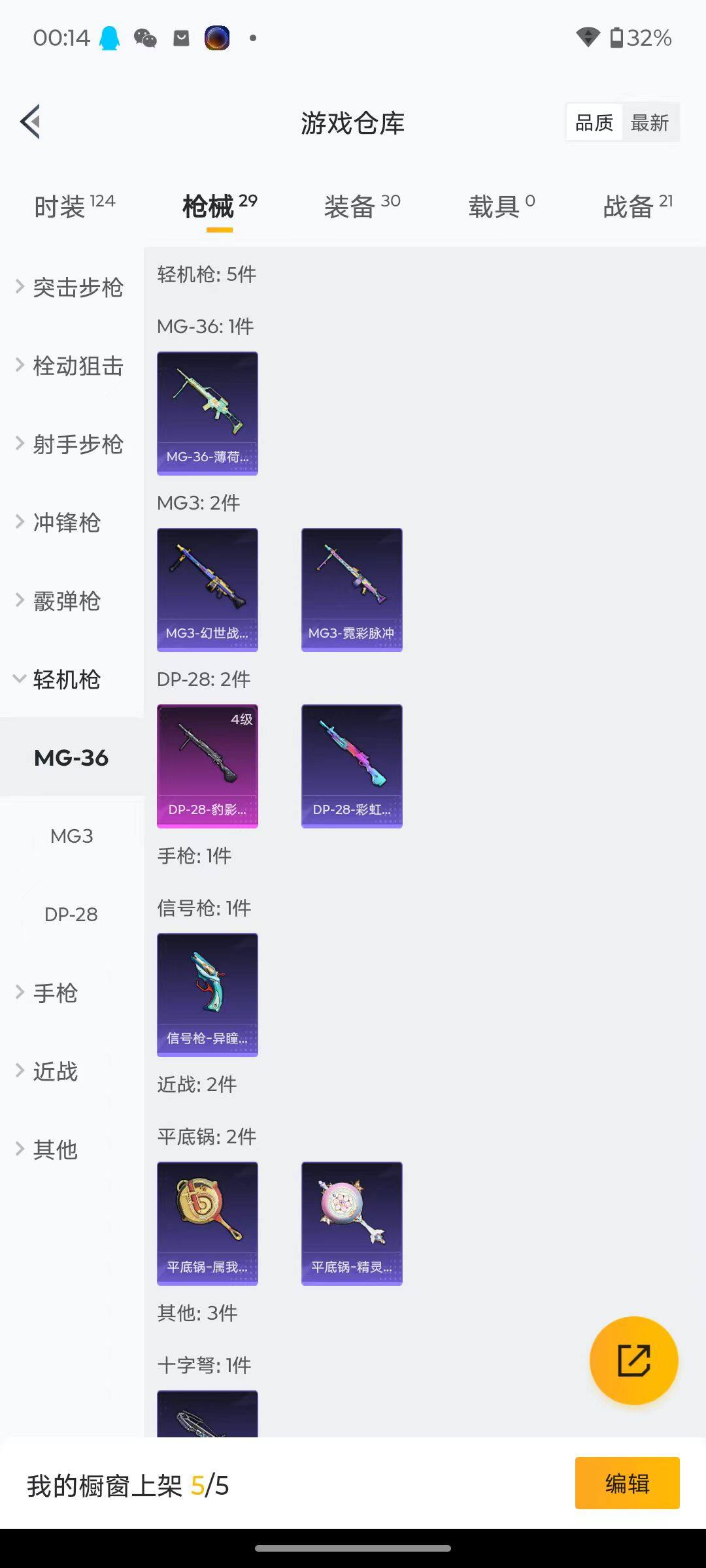Screen dimensions: 706x1568
Task: Select the DP-28 subcategory in sidebar
Action: click(72, 914)
